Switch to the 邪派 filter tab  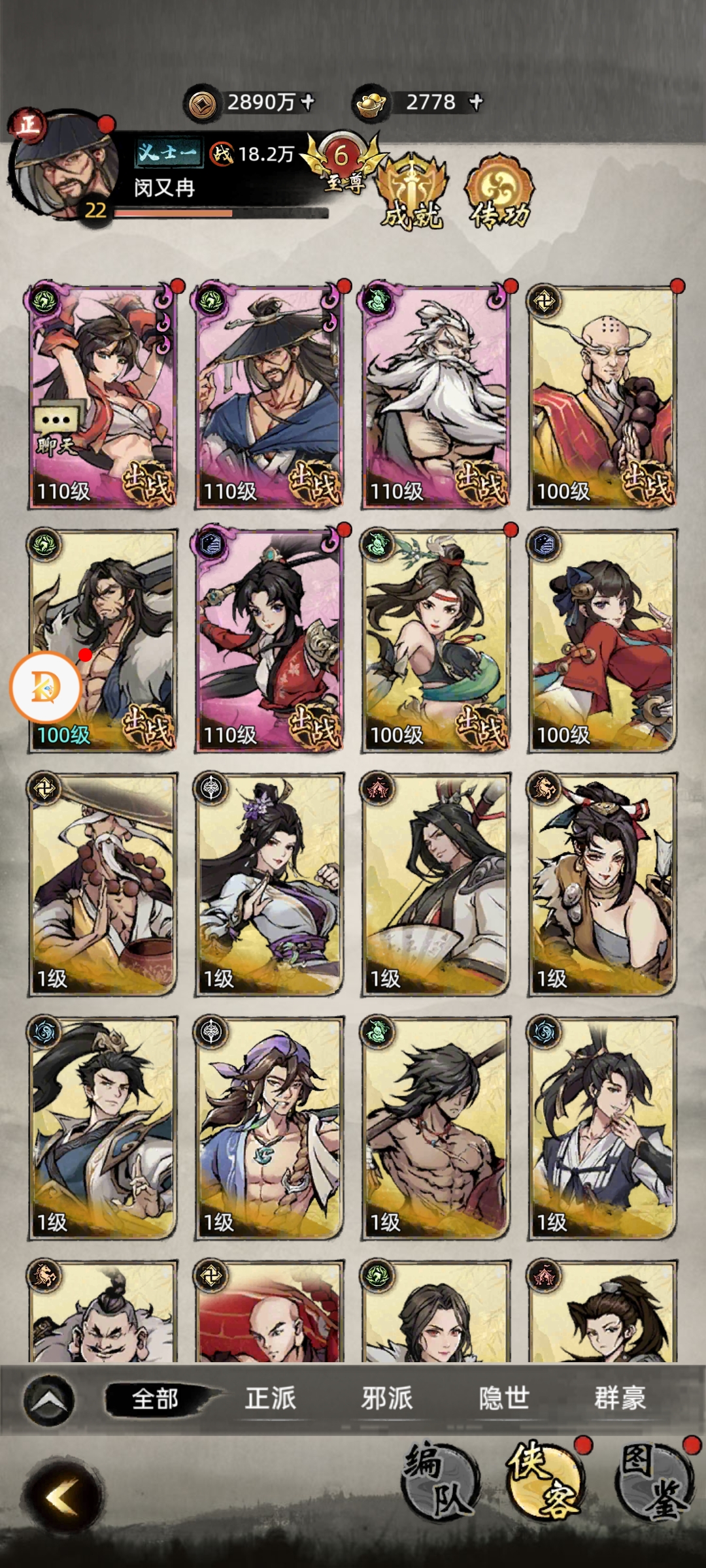pyautogui.click(x=387, y=1398)
